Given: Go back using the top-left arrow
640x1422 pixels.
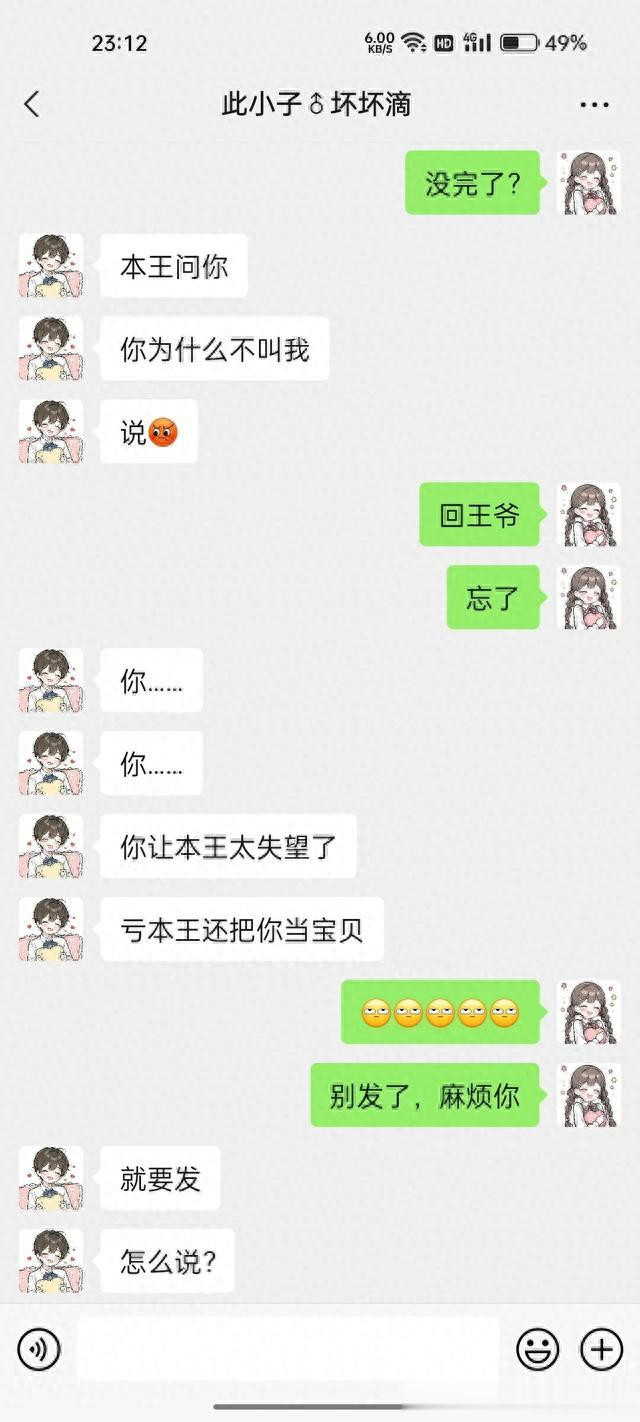Looking at the screenshot, I should pos(32,104).
